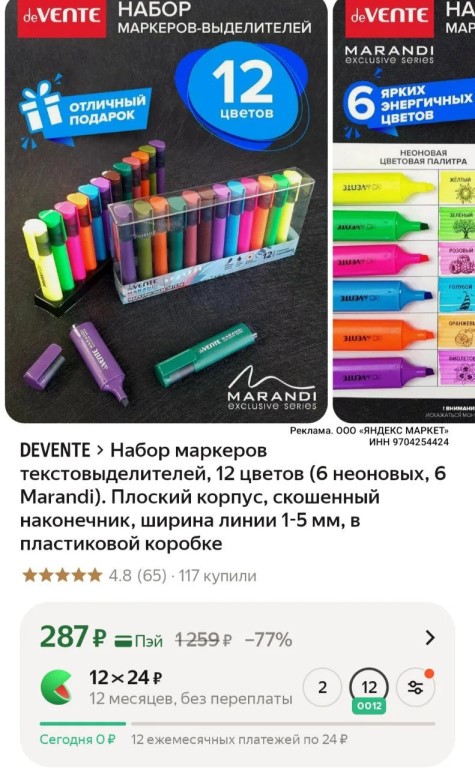Expand payment details with the price chevron

tap(430, 638)
